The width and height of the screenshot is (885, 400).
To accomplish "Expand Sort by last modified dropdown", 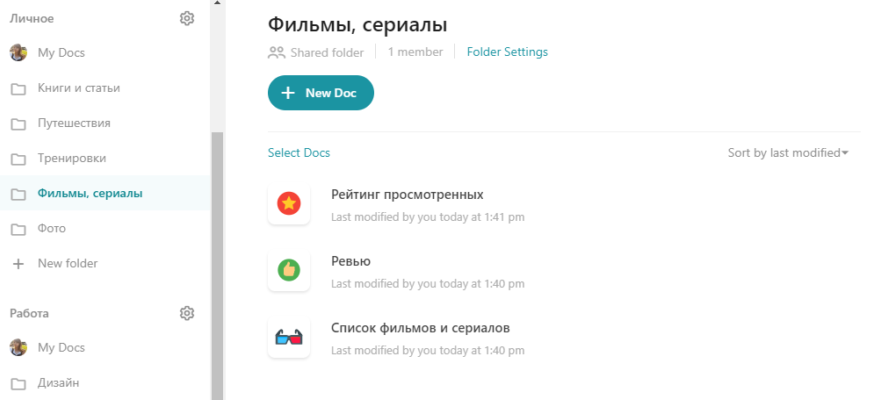I will pos(788,153).
